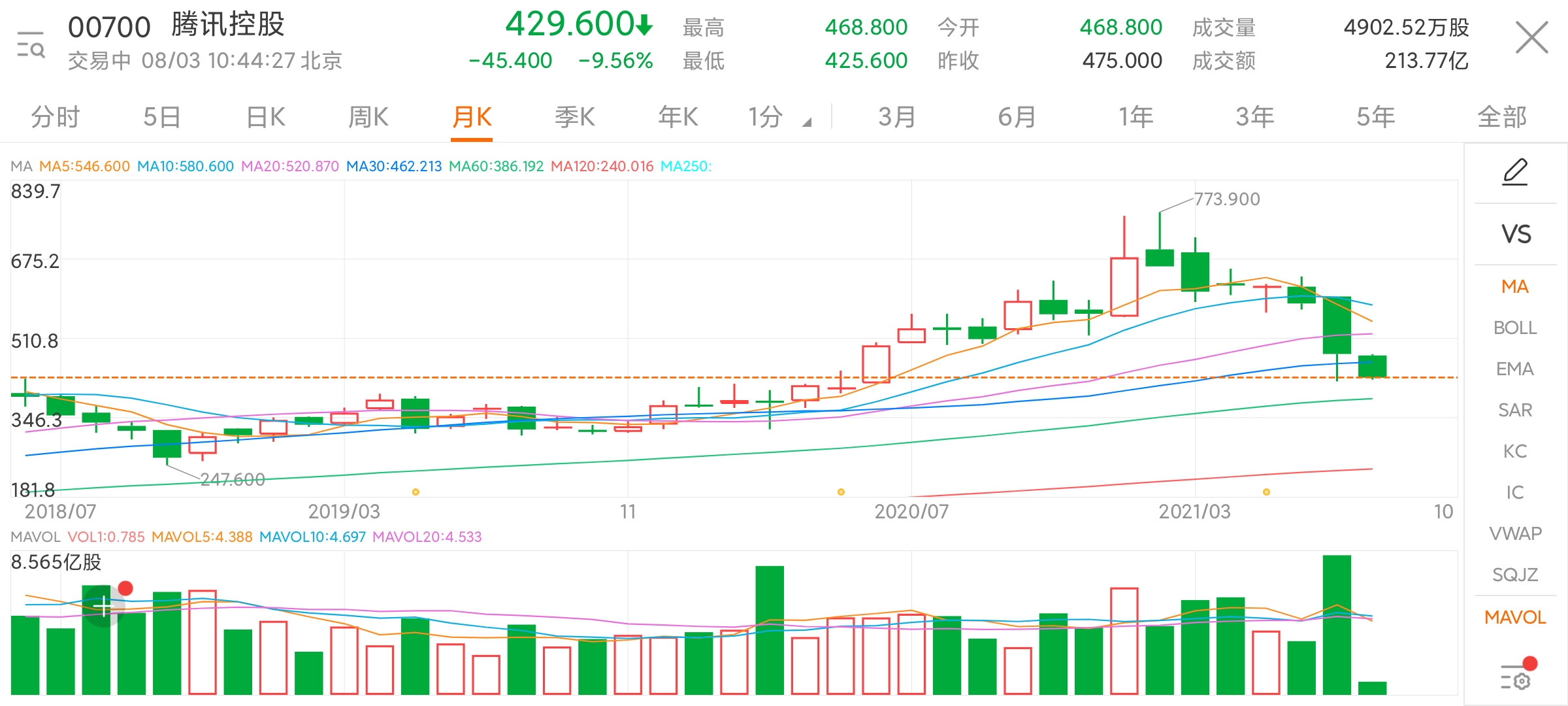
Task: Show the 5年 time range
Action: (1375, 117)
